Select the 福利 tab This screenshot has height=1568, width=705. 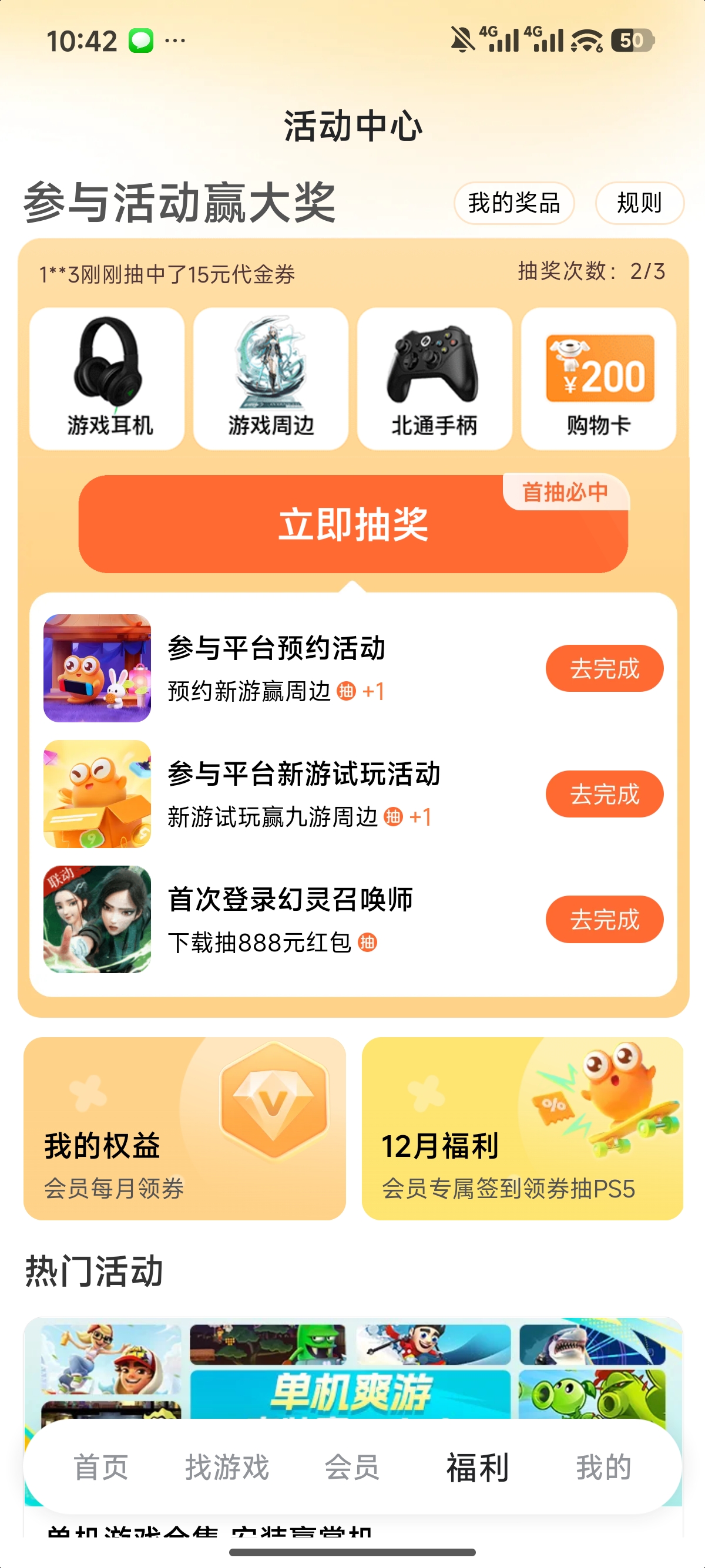[478, 1467]
